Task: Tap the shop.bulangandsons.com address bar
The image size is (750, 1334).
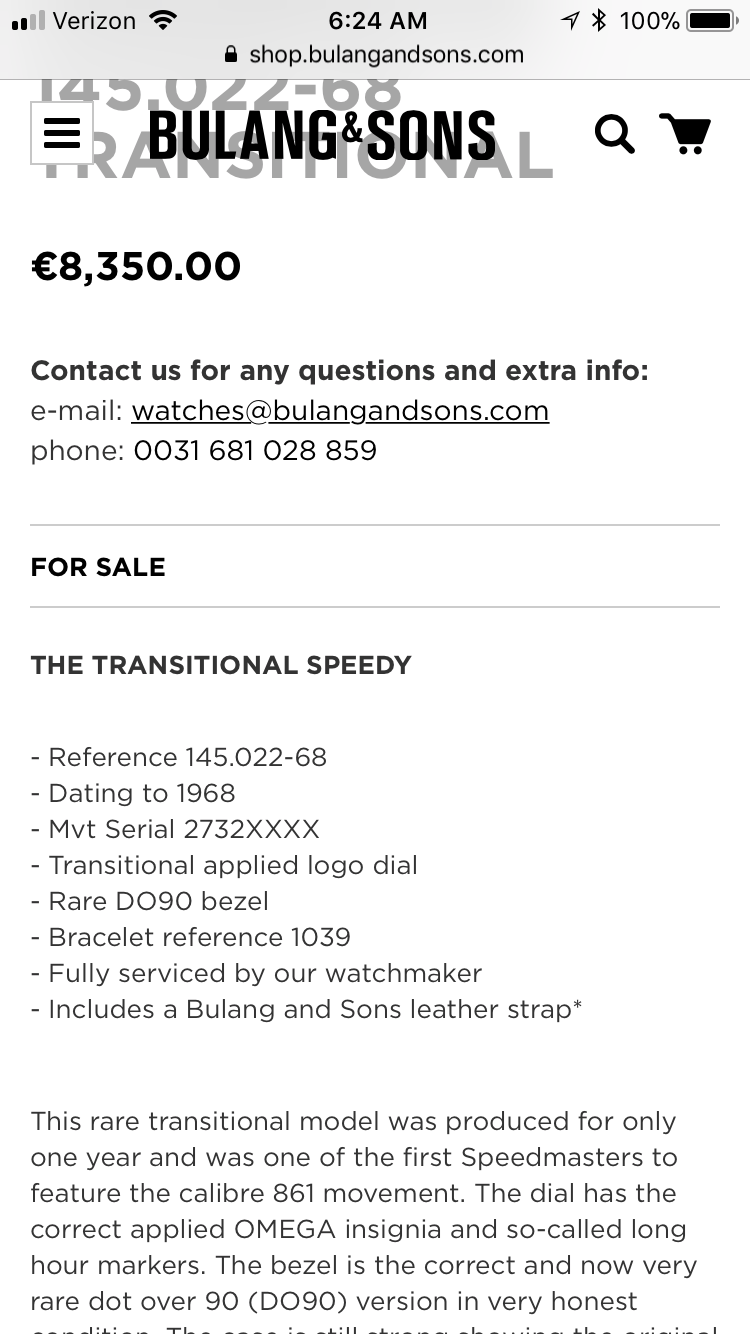Action: click(x=375, y=55)
